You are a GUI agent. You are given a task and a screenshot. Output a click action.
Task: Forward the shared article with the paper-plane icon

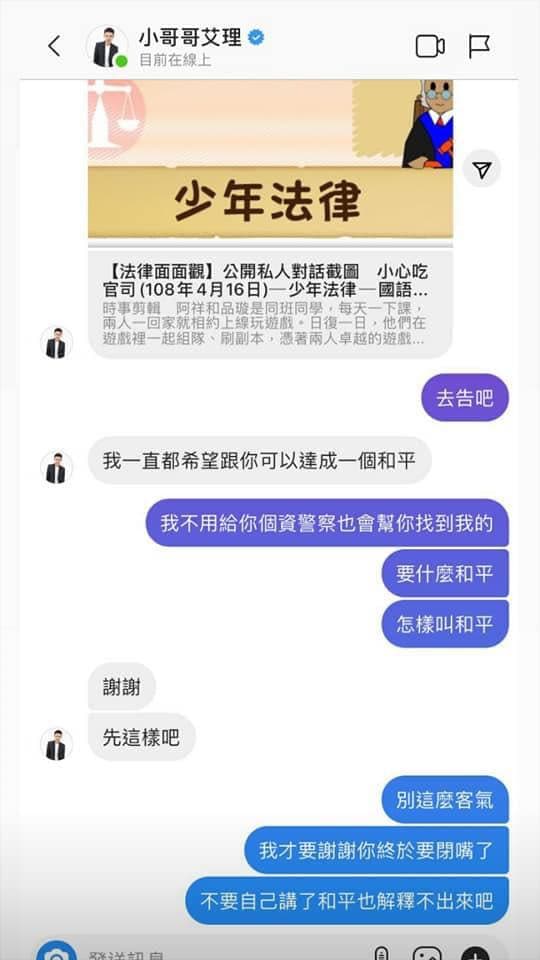482,169
